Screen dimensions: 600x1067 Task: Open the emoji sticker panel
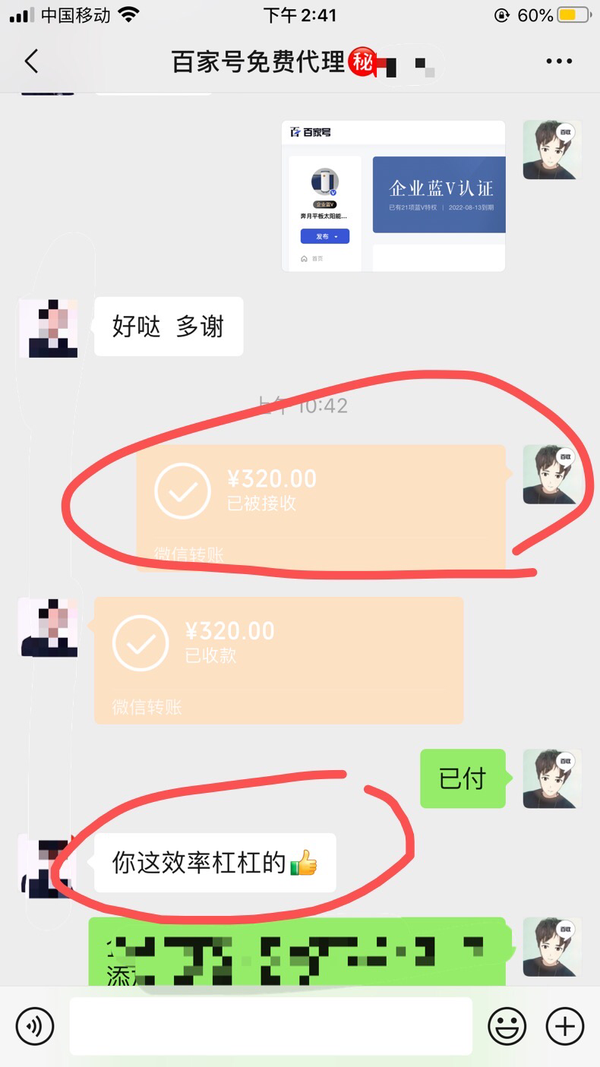507,1025
